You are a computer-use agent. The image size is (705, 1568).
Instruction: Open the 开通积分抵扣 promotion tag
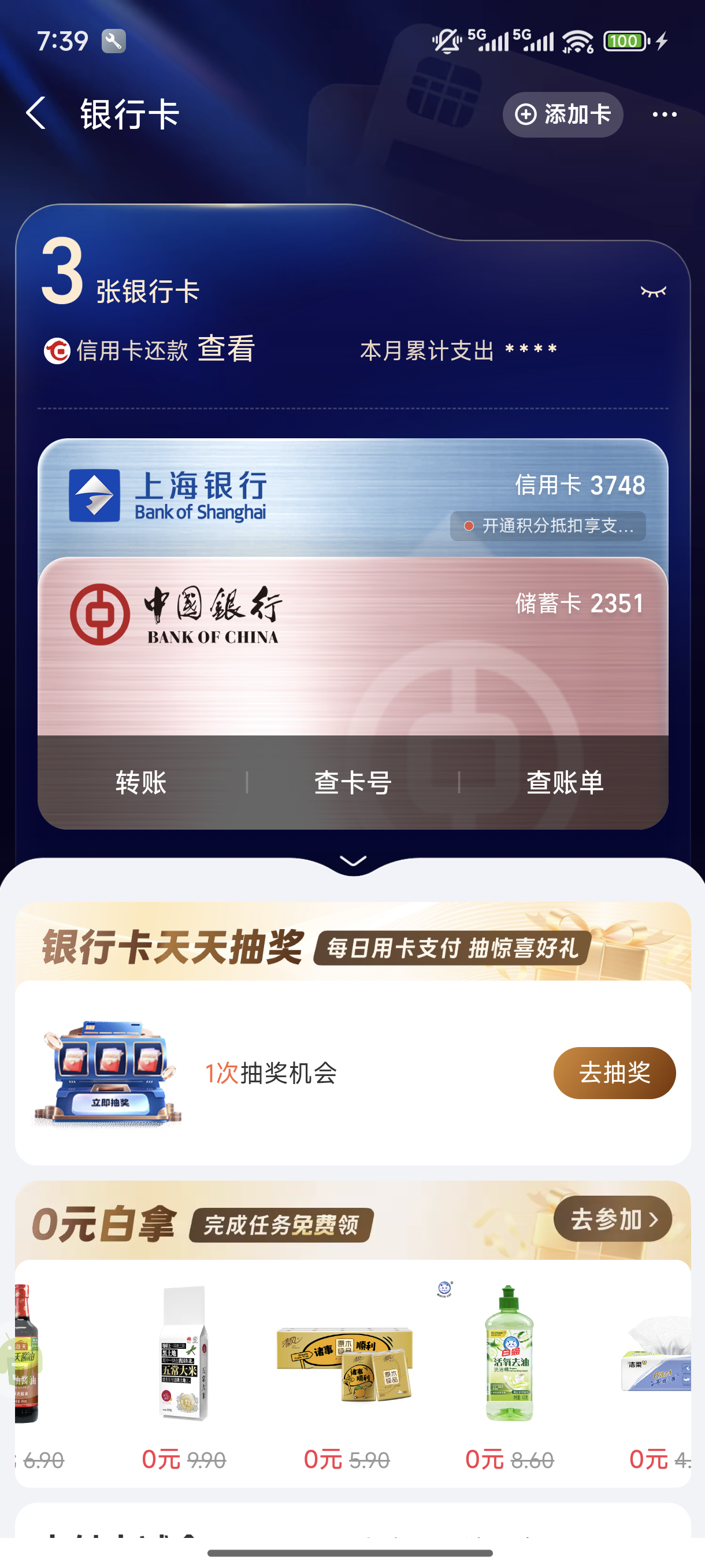tap(548, 526)
